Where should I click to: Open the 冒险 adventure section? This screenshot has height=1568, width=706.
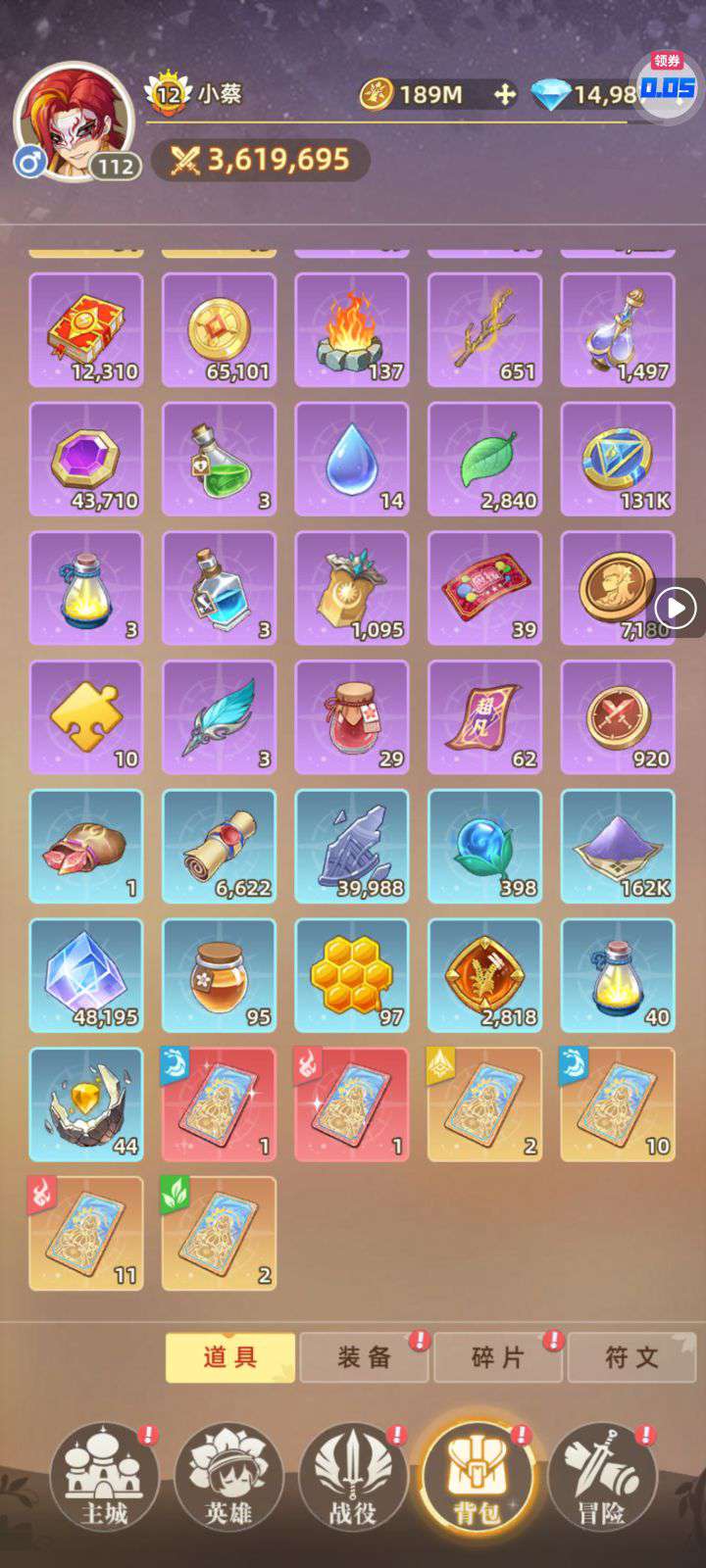601,1477
